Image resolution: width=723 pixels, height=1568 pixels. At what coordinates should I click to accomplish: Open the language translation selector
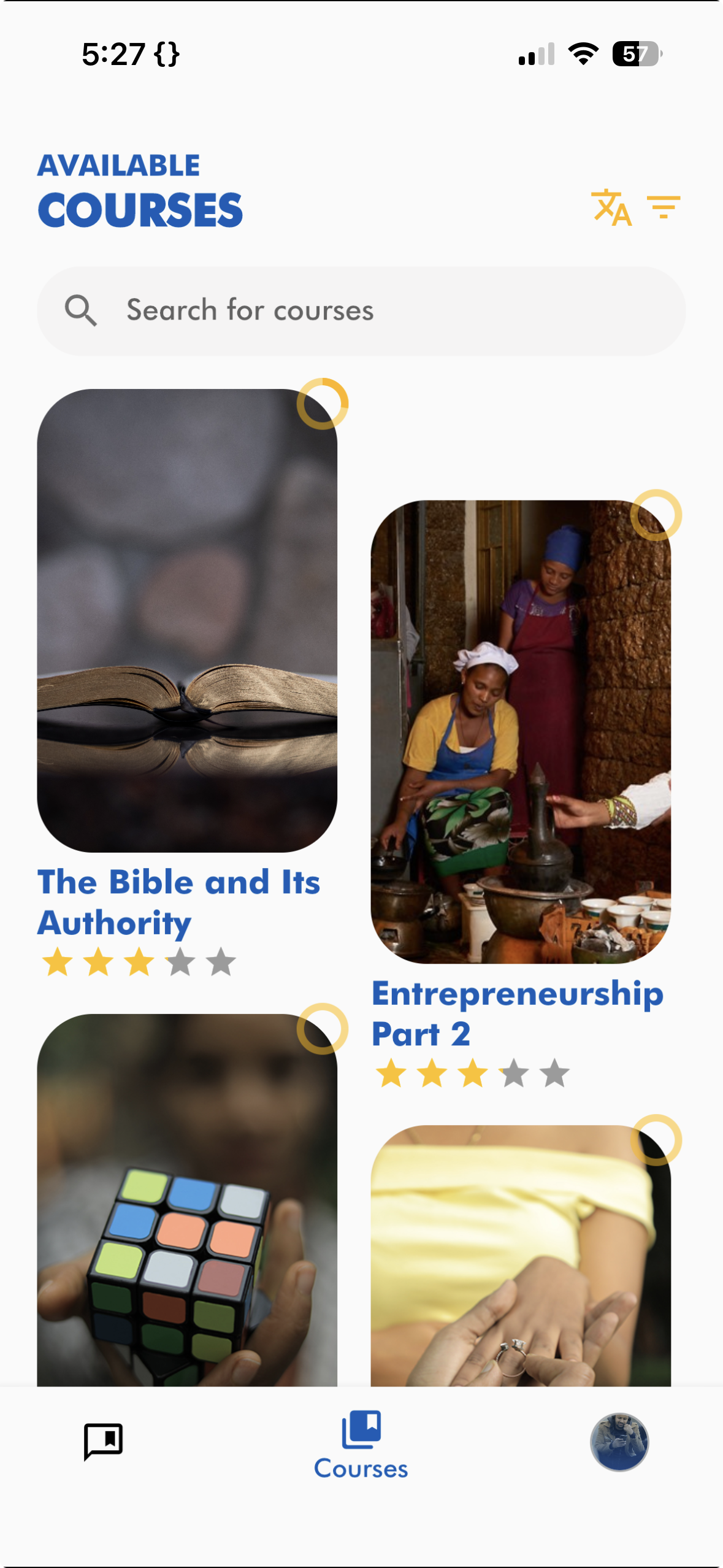click(610, 209)
